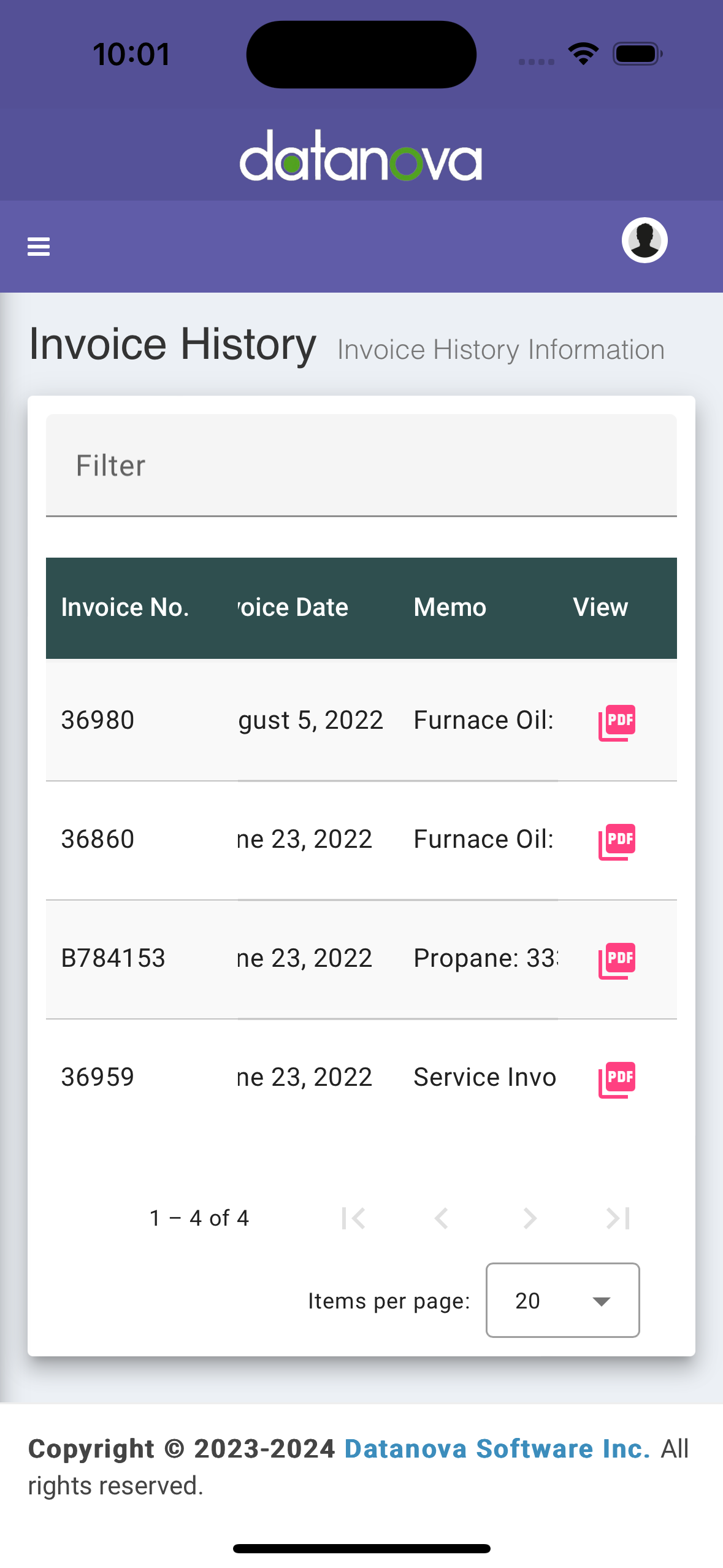Image resolution: width=723 pixels, height=1568 pixels.
Task: Go to the previous page
Action: tap(442, 1218)
